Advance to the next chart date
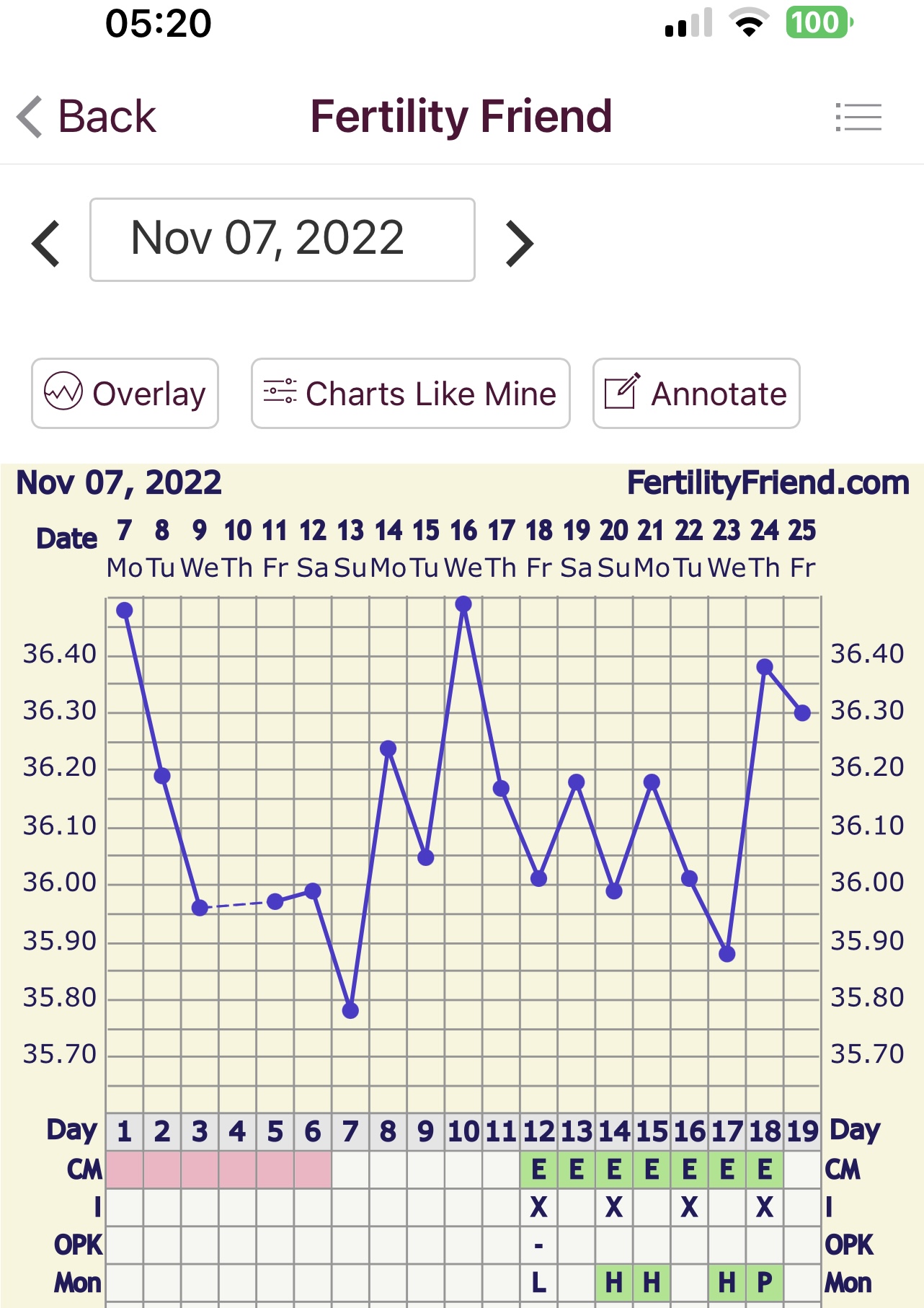 pos(519,244)
